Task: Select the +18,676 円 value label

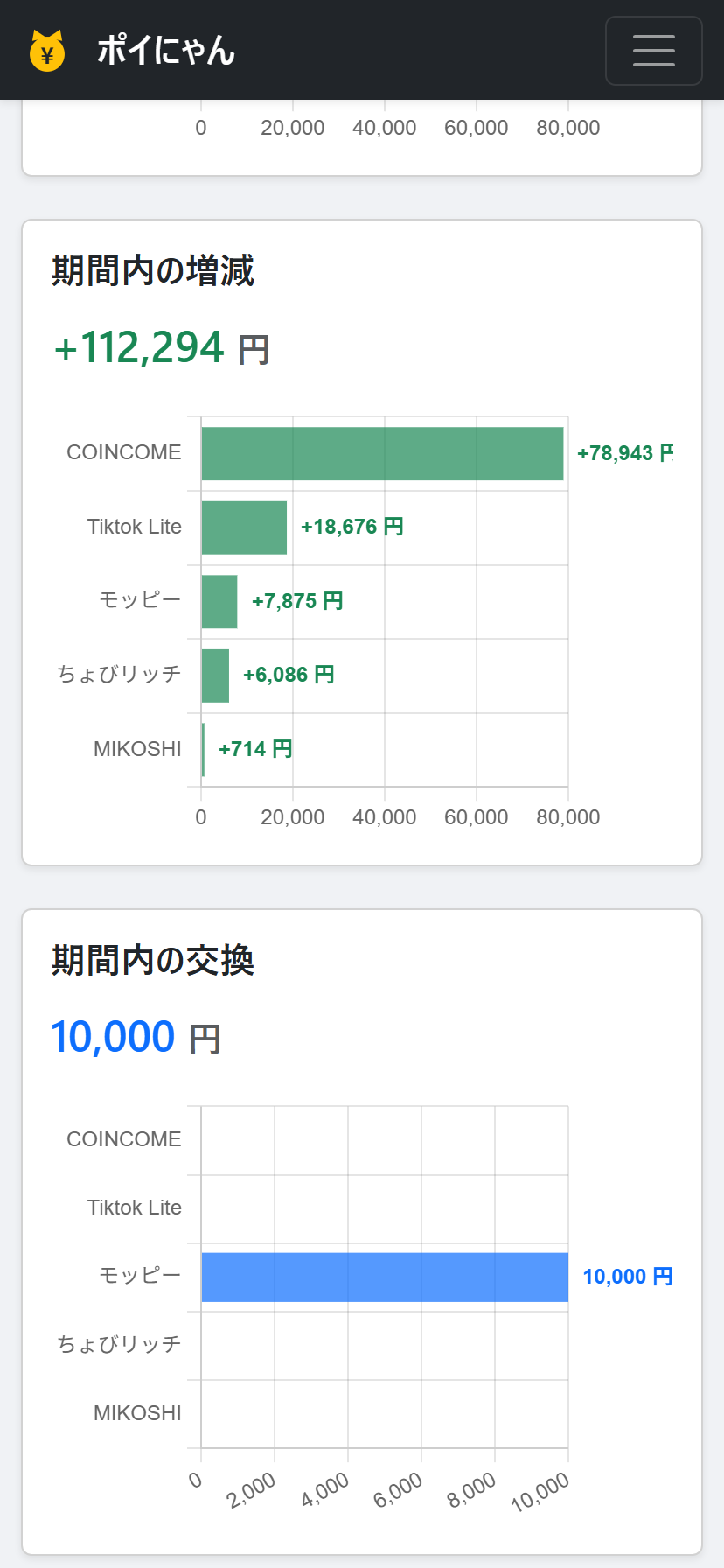Action: (x=353, y=527)
